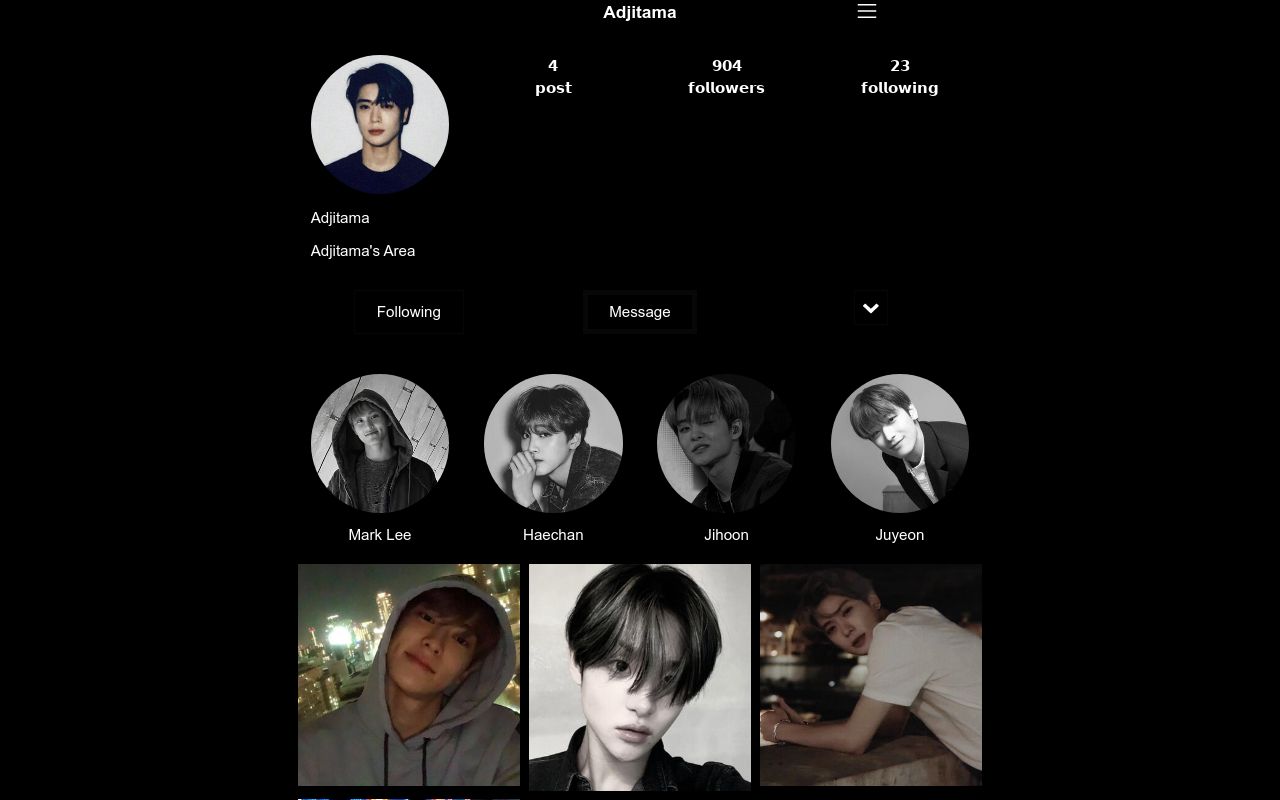Open the Mark Lee story highlight
The image size is (1280, 800).
tap(380, 444)
